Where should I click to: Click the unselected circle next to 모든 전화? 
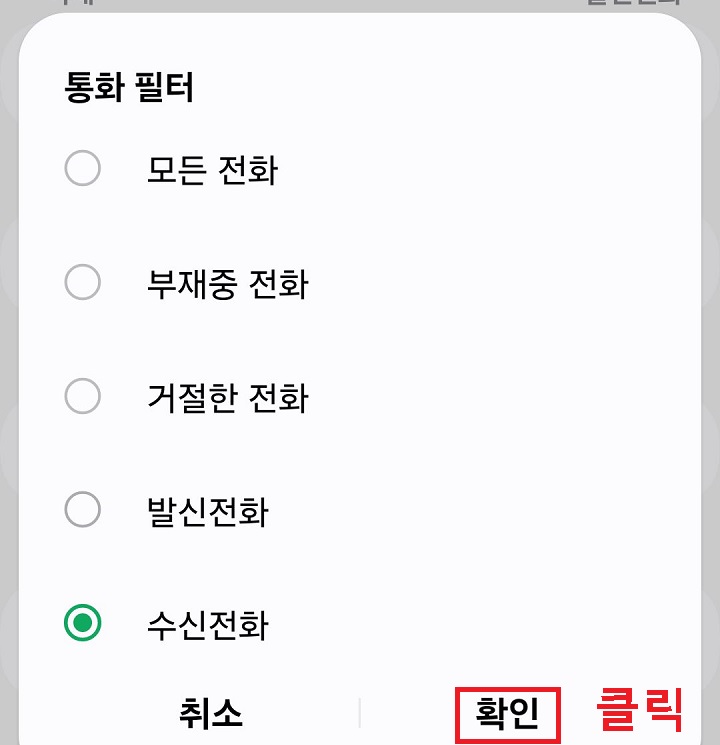[83, 170]
